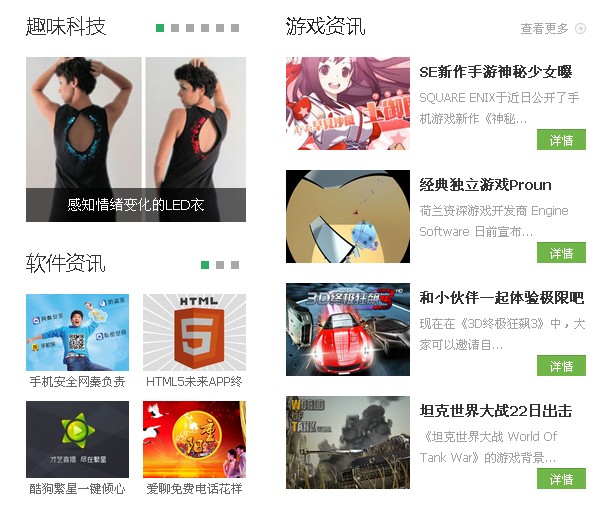The width and height of the screenshot is (606, 526).
Task: Open 3D终极狂飙 racing article image
Action: pyautogui.click(x=347, y=329)
